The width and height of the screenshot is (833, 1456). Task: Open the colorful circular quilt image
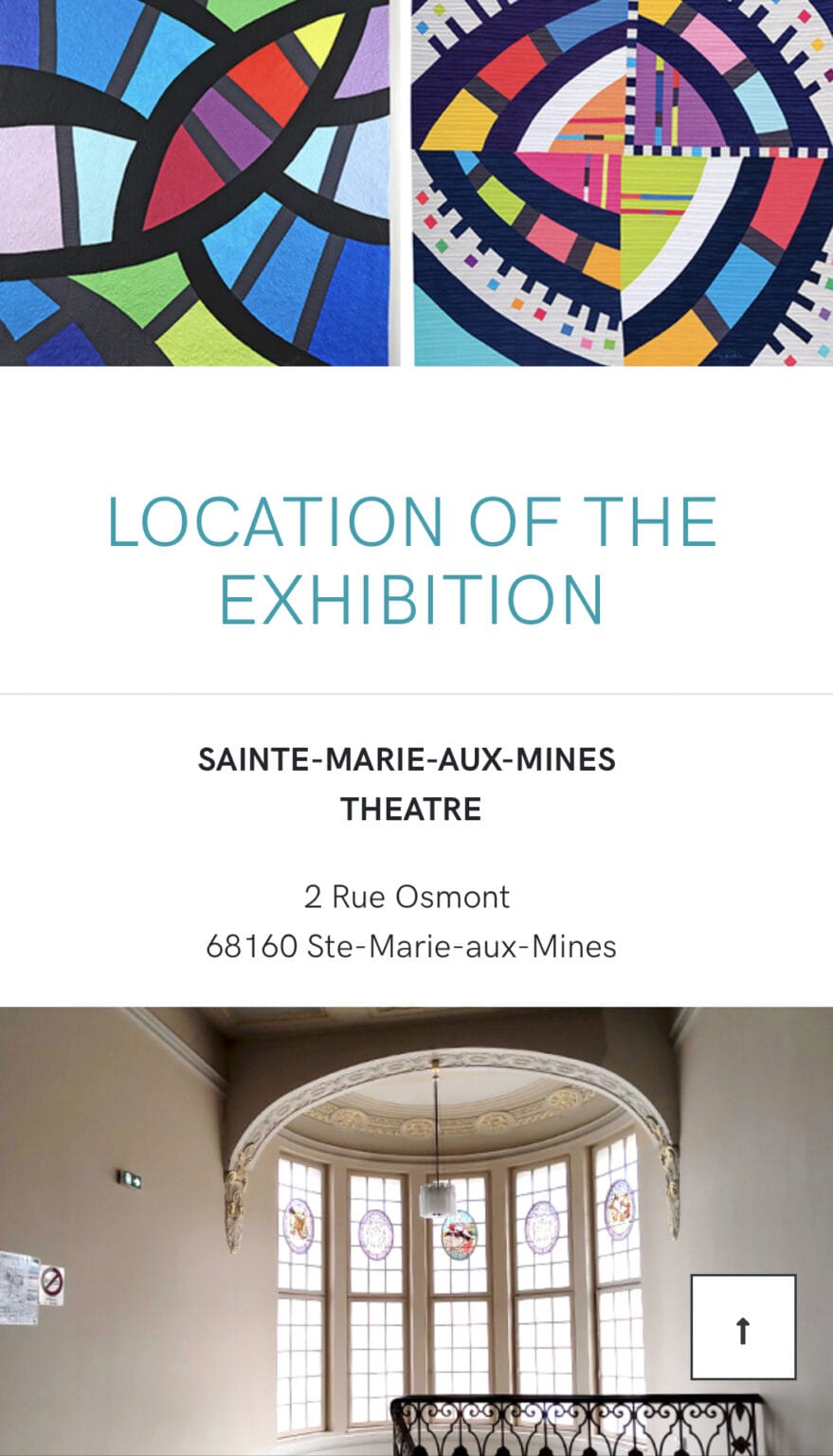pos(623,183)
